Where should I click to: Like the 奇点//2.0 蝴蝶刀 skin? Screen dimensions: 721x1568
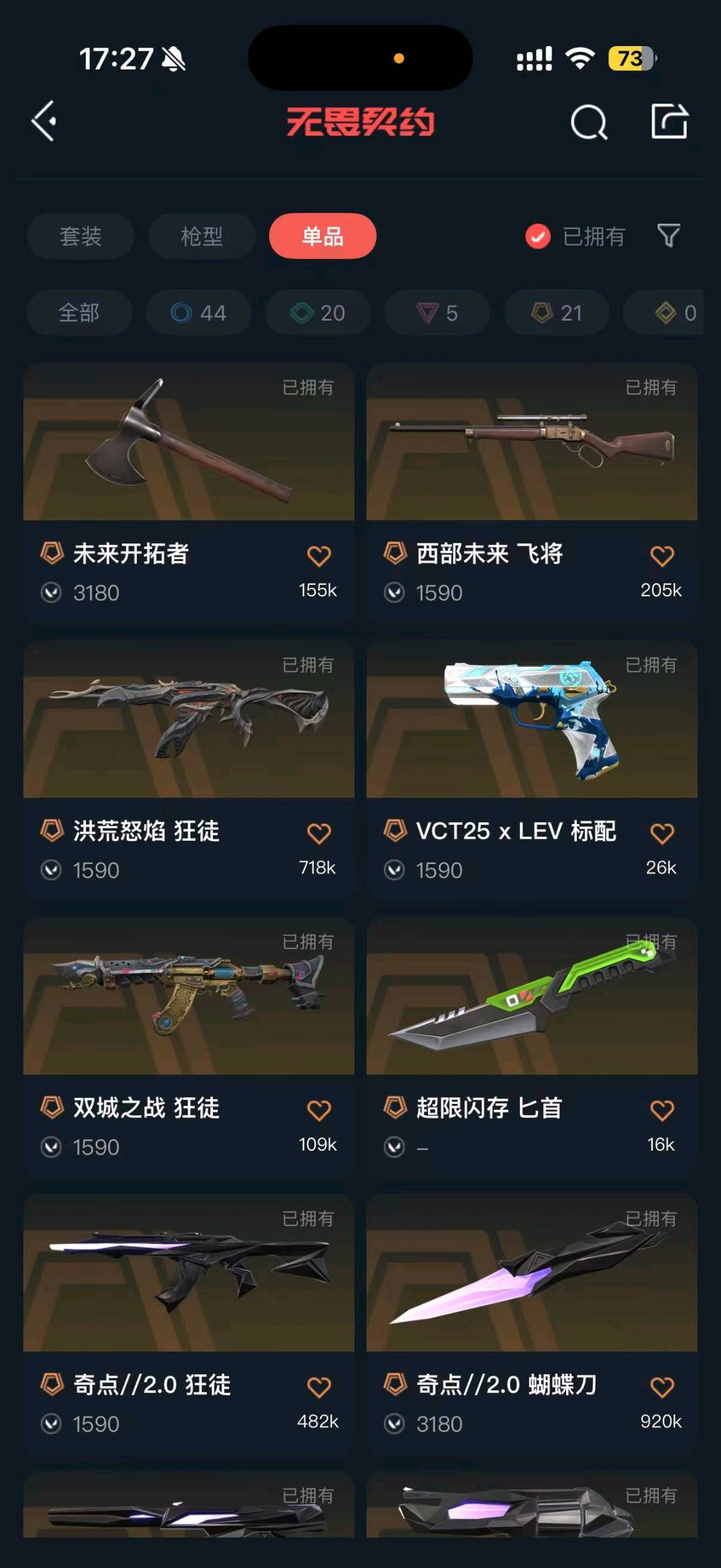[x=662, y=1387]
